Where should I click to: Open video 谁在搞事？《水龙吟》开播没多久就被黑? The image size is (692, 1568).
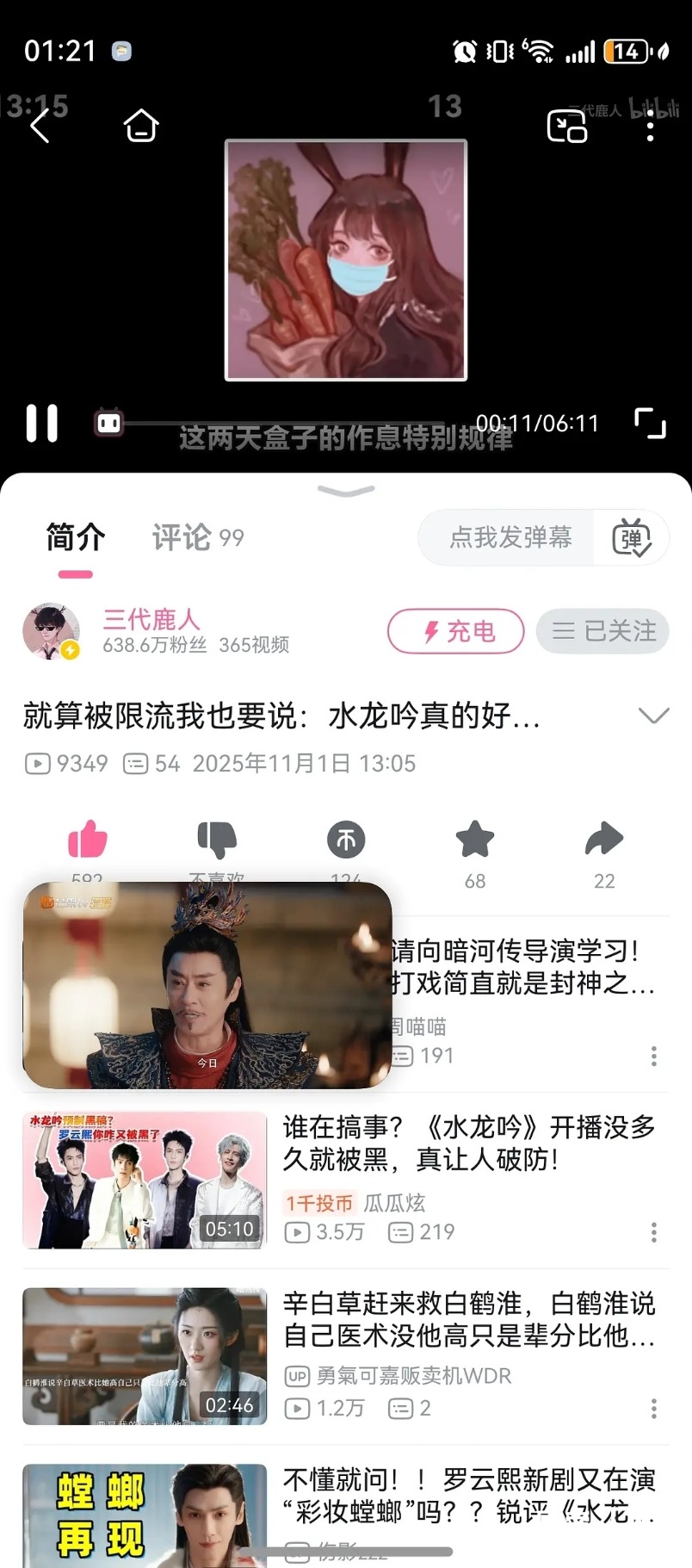coord(469,1143)
